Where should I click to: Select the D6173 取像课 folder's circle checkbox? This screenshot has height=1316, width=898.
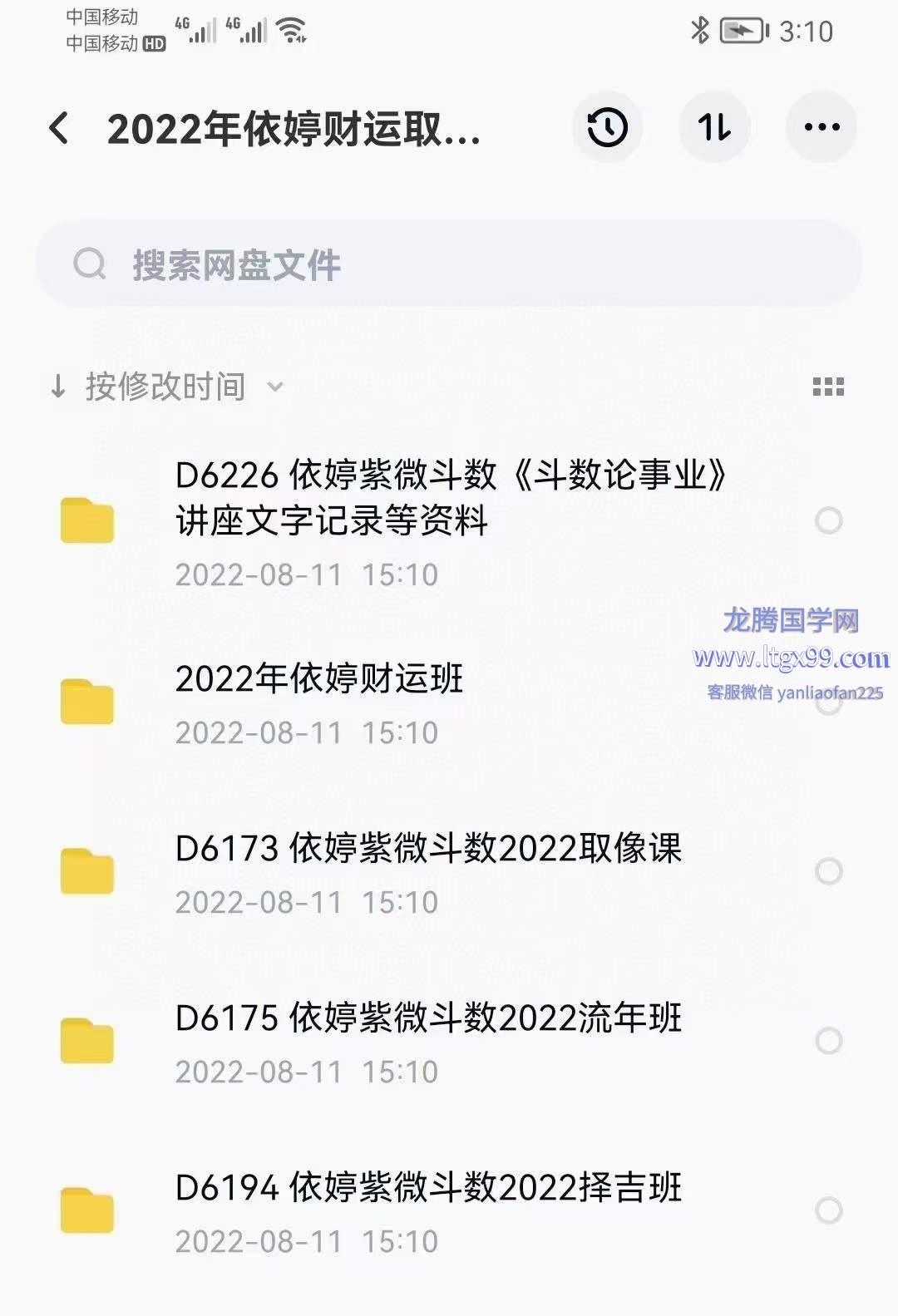(x=828, y=871)
